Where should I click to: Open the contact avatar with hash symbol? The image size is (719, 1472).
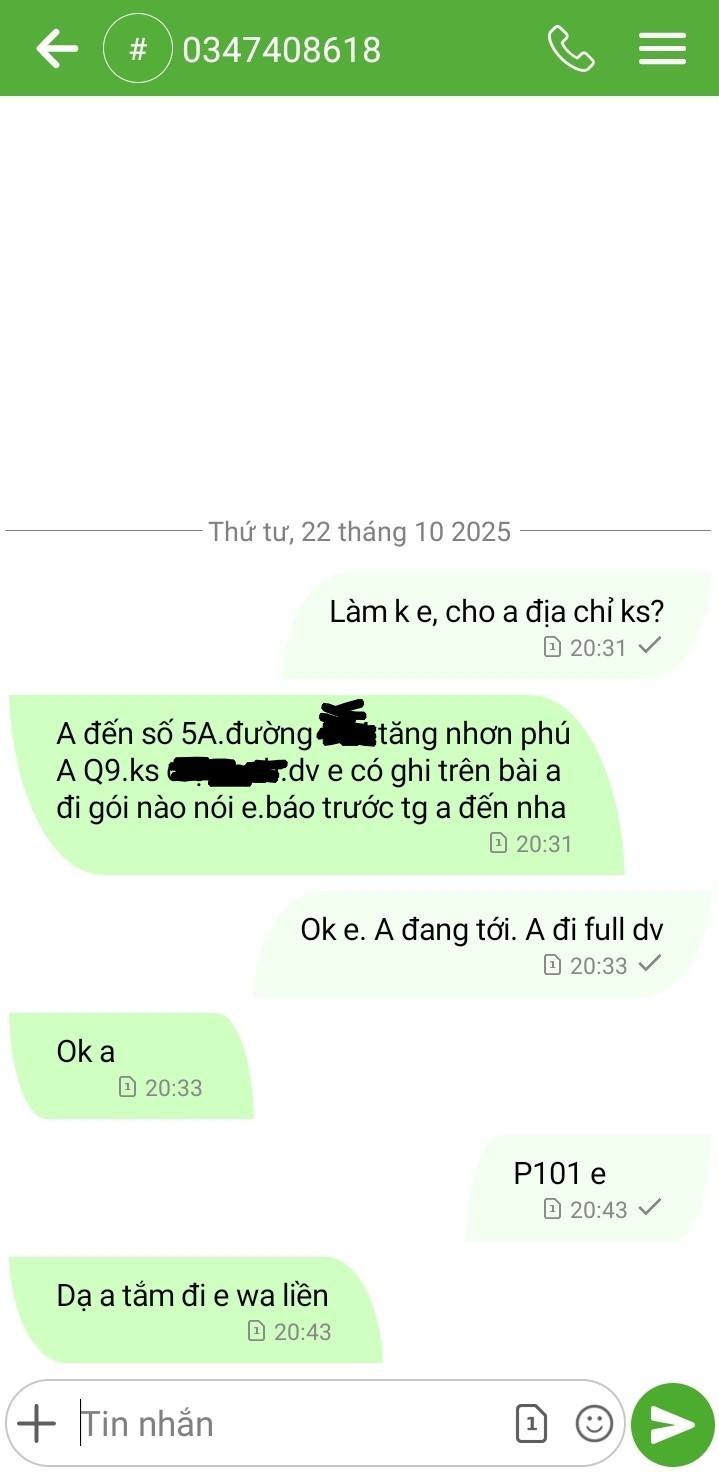(x=138, y=49)
